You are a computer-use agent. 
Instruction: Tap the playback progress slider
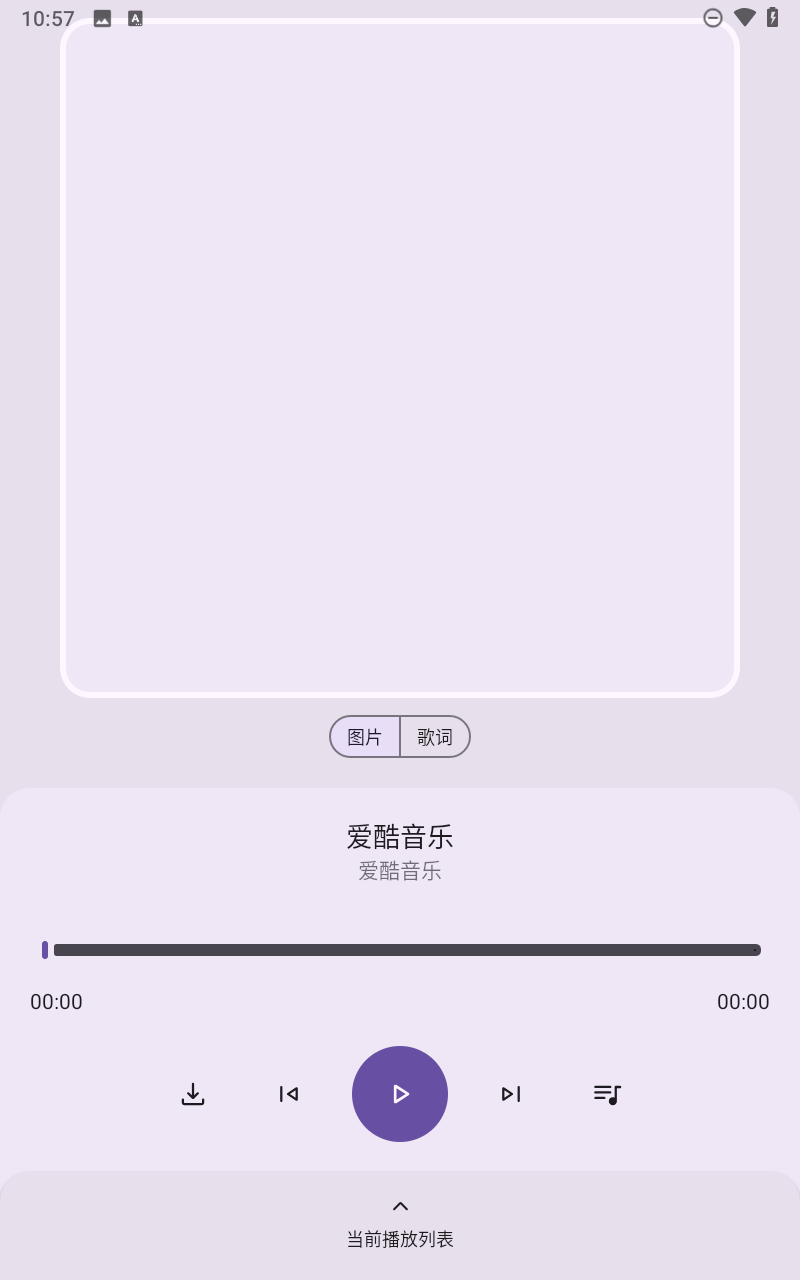point(400,949)
